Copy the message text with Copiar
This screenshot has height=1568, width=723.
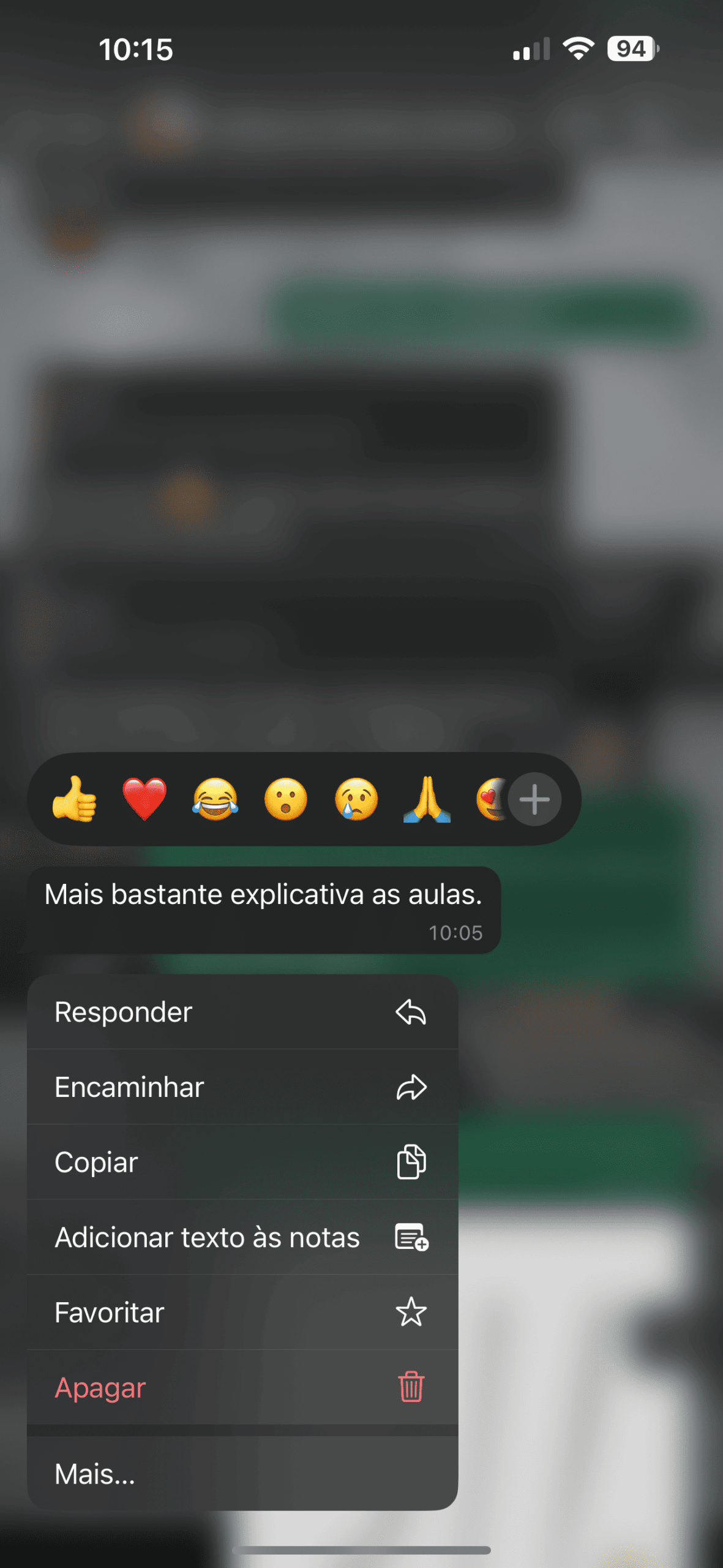tap(242, 1162)
